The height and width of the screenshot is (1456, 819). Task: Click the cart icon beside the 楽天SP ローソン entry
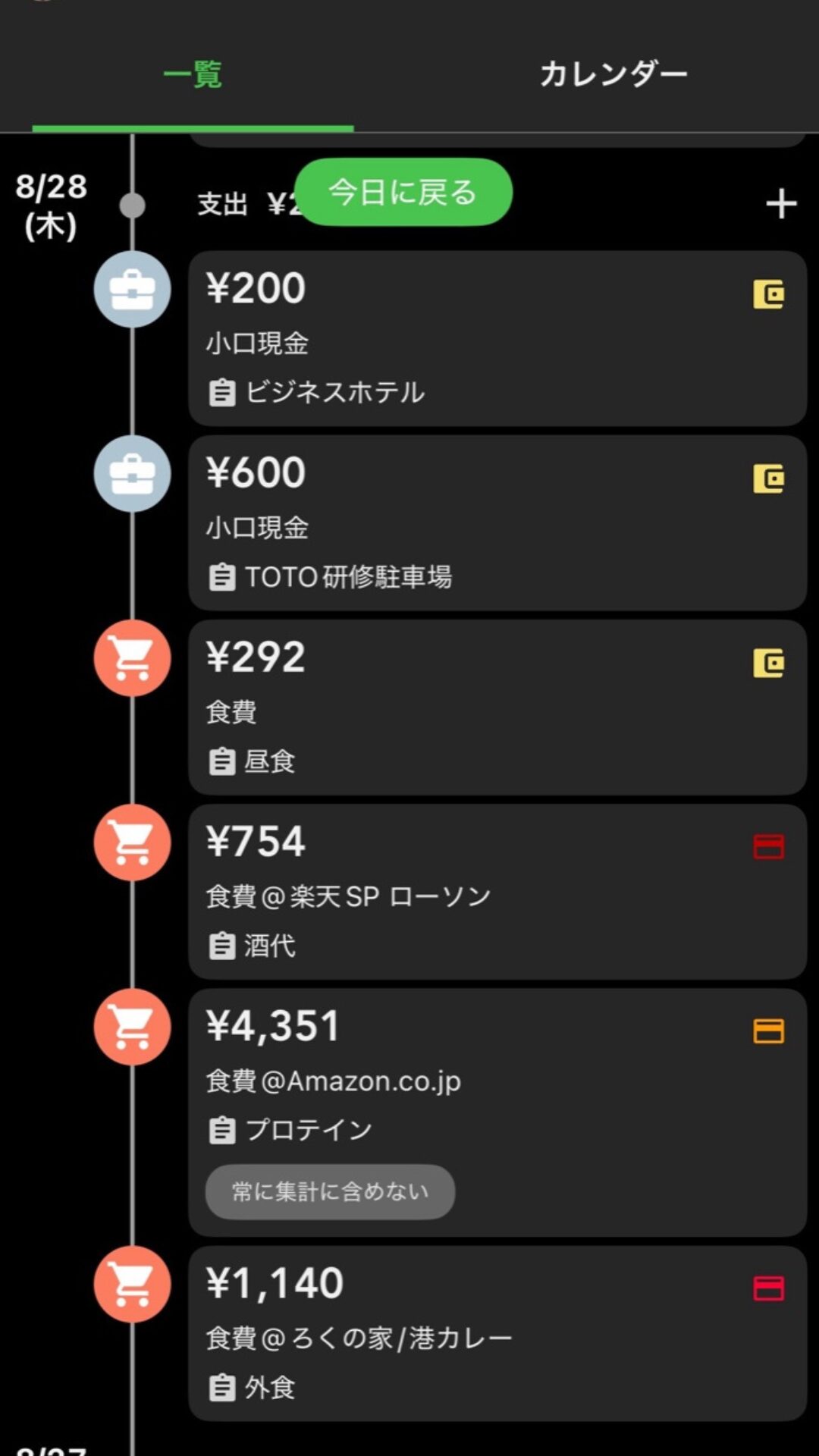[132, 843]
